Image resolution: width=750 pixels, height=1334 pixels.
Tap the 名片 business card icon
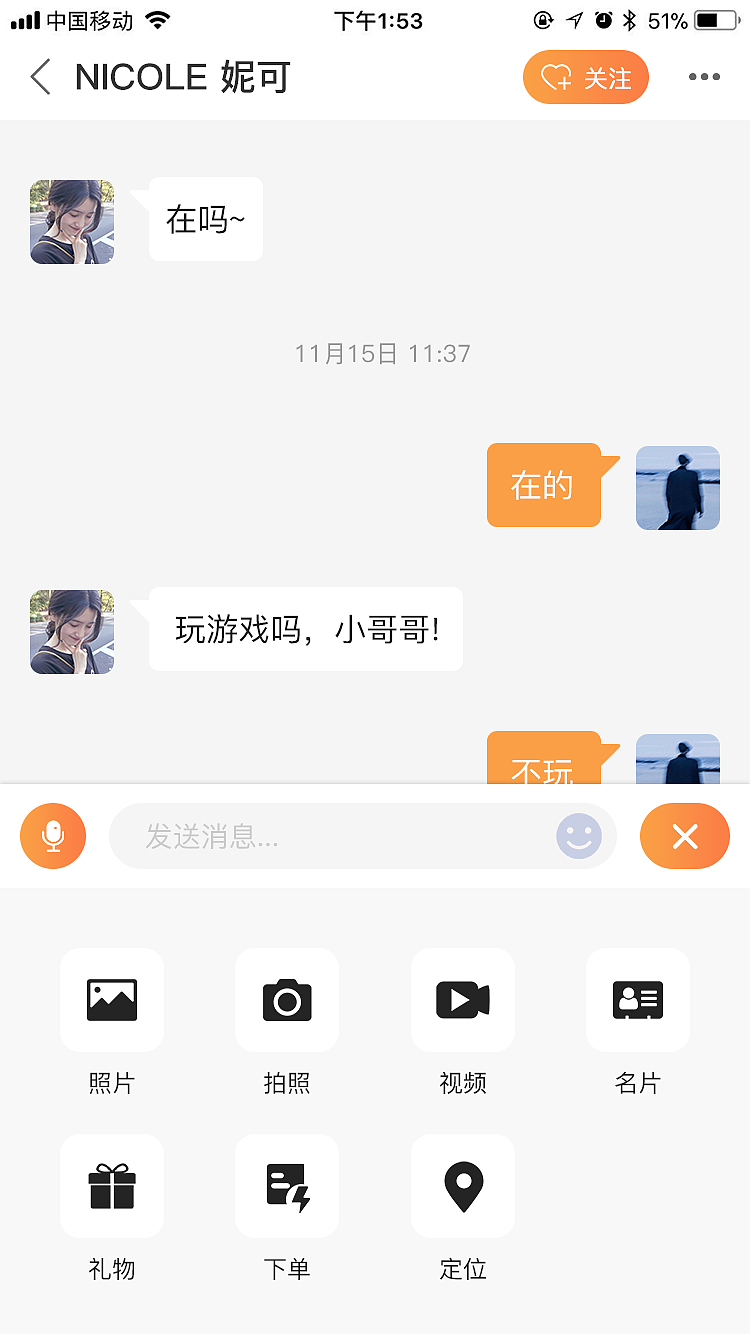tap(637, 1000)
